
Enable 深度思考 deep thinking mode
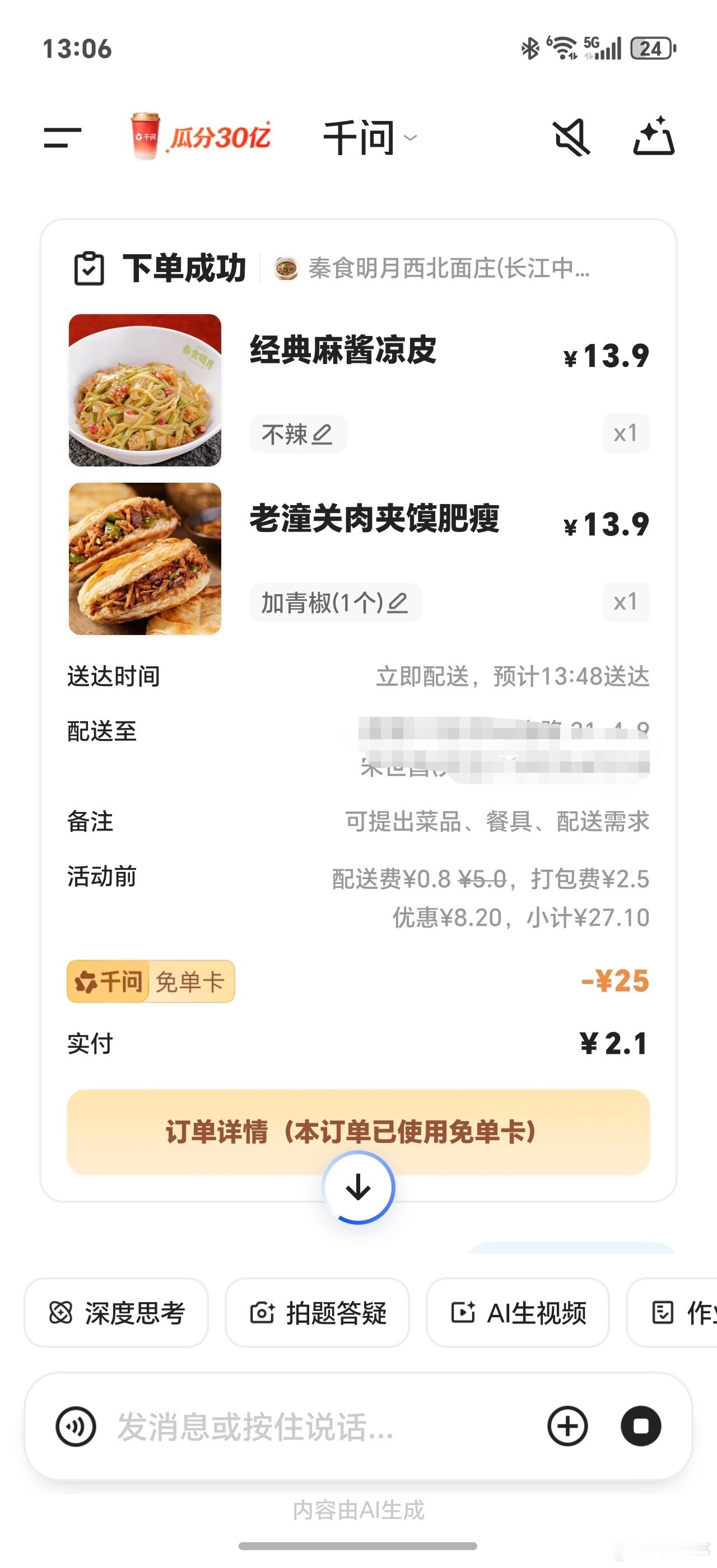[x=117, y=1313]
